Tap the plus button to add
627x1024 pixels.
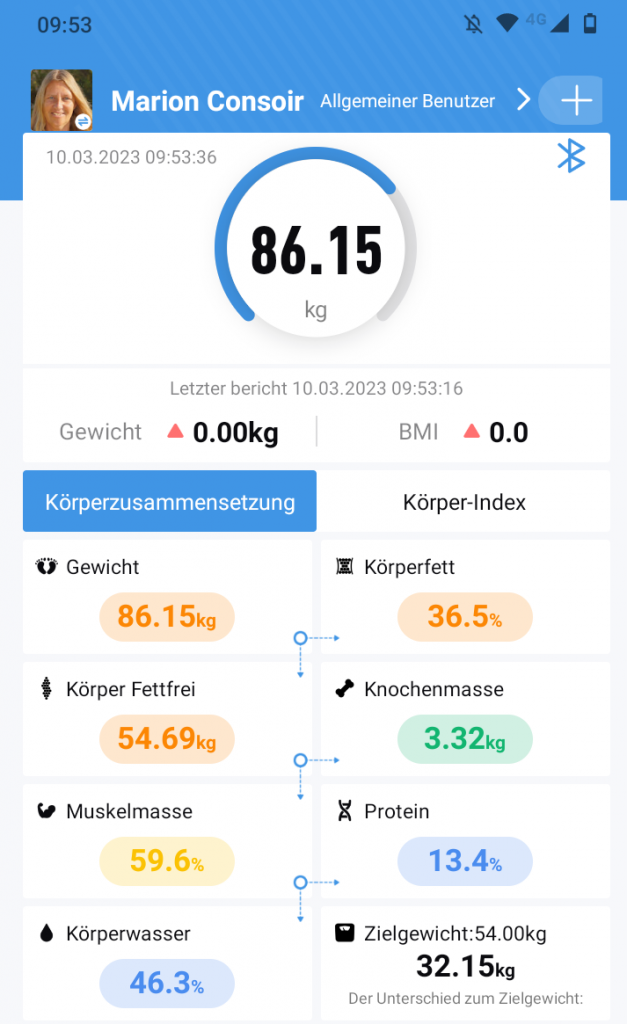click(574, 100)
